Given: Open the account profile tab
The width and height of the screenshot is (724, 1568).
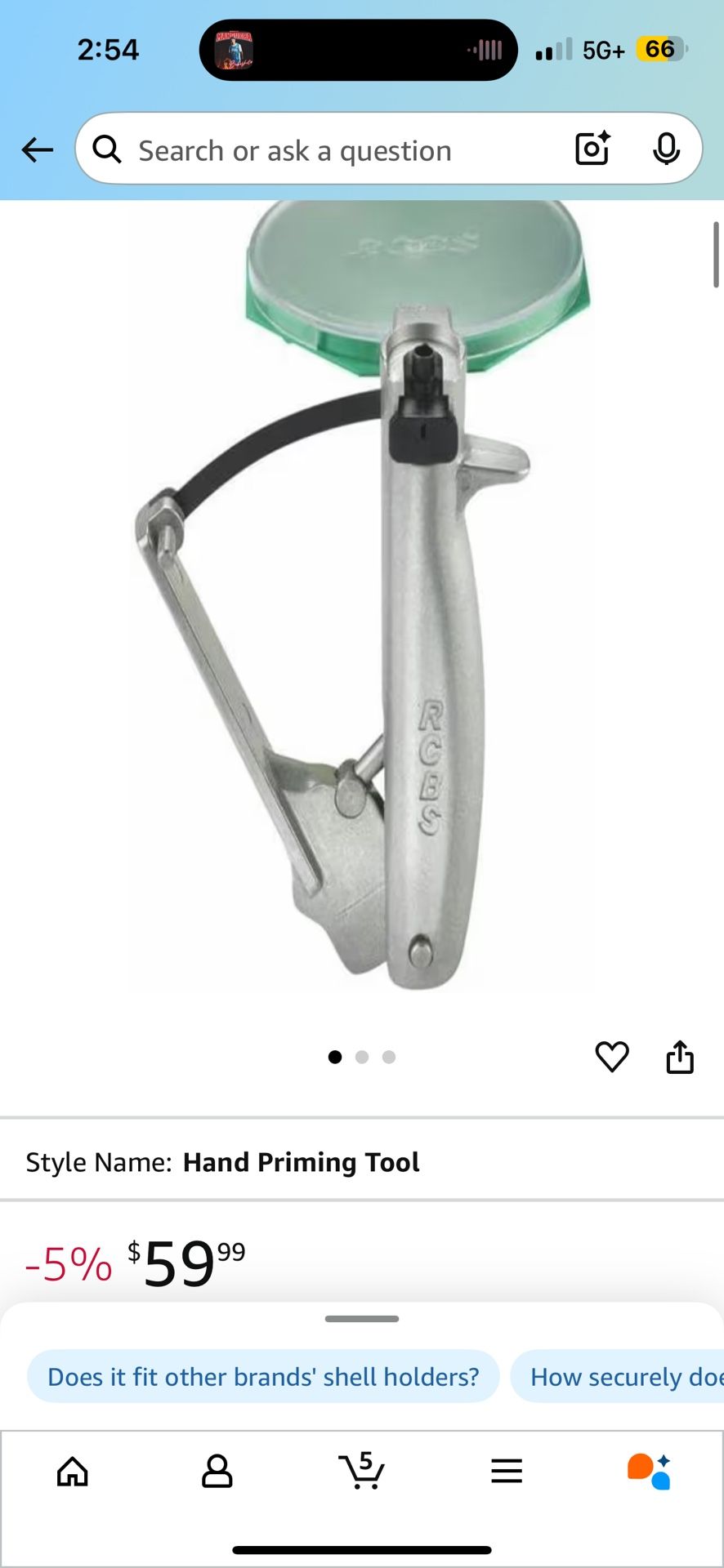Looking at the screenshot, I should click(217, 1472).
